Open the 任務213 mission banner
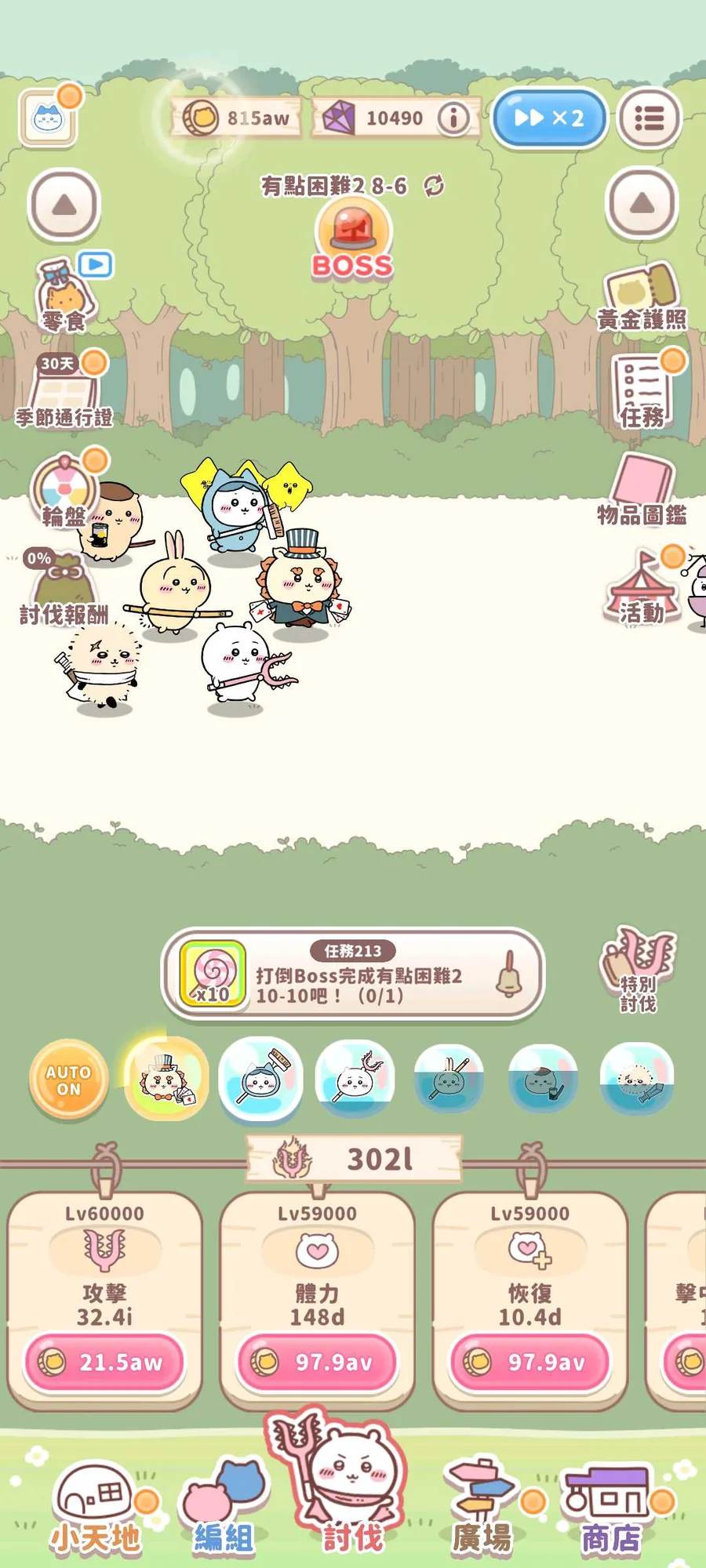Image resolution: width=706 pixels, height=1568 pixels. point(353,974)
